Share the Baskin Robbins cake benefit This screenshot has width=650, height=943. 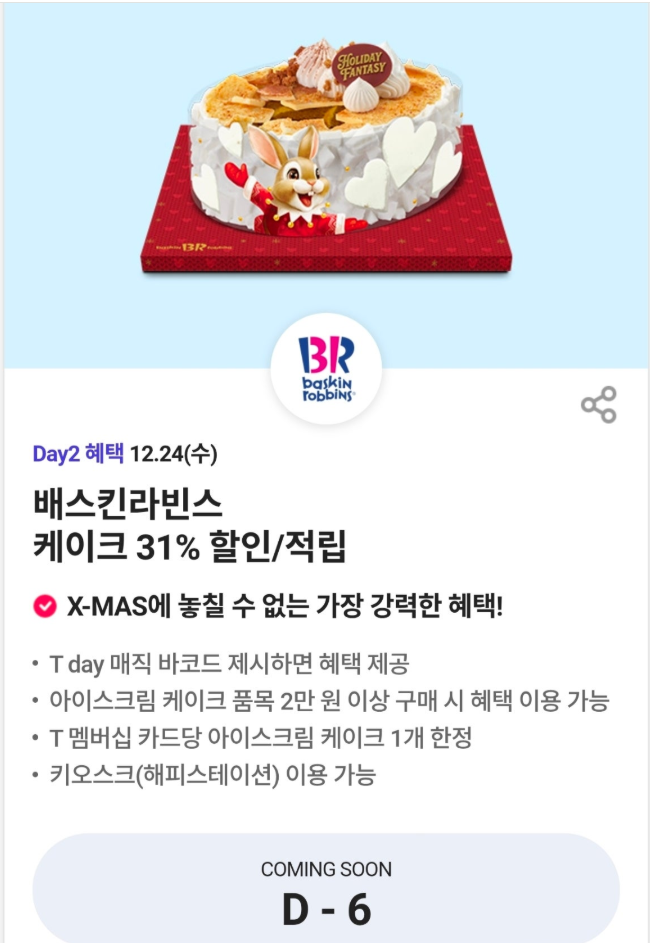click(x=599, y=405)
